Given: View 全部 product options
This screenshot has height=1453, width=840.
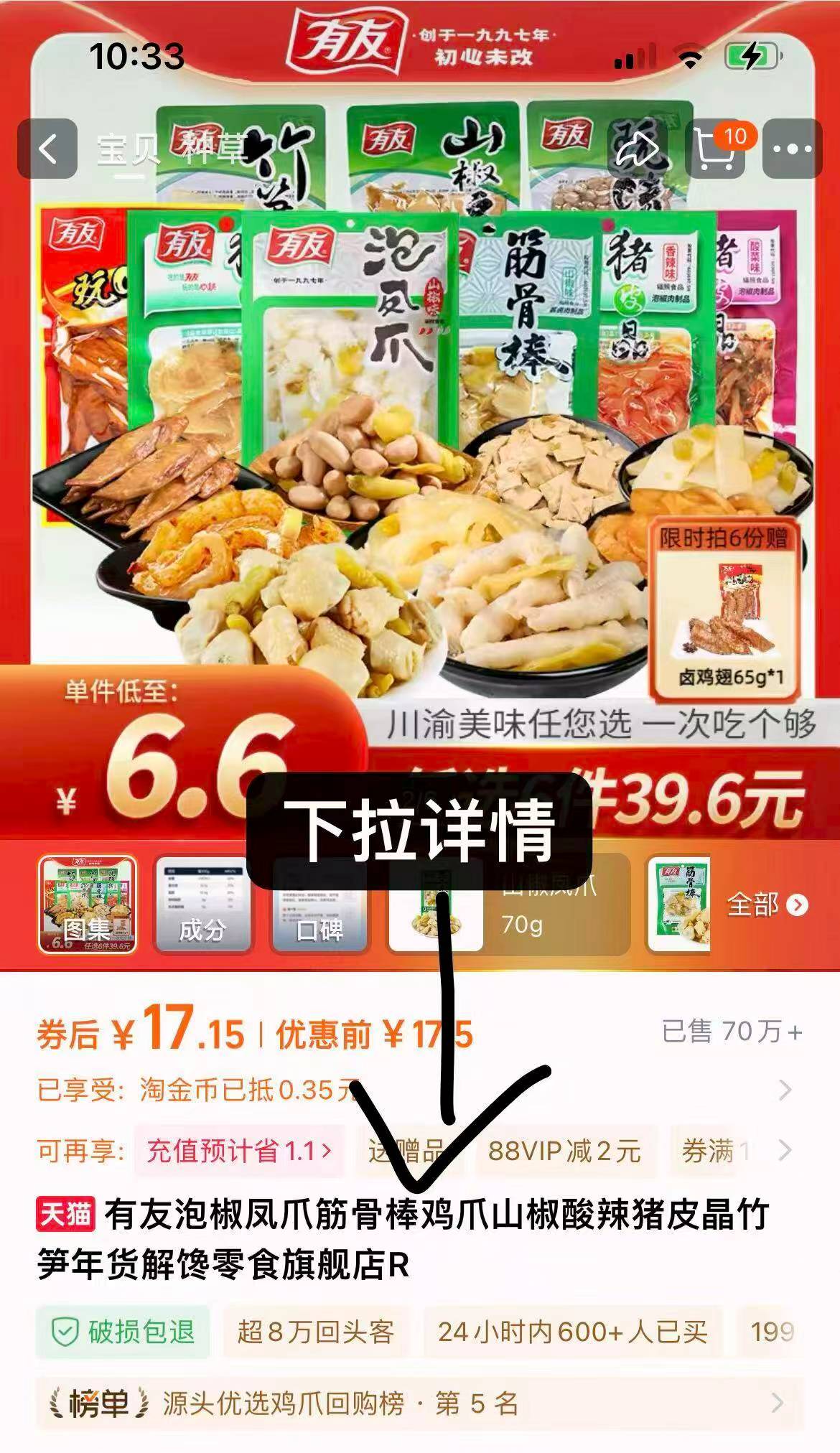Looking at the screenshot, I should 766,905.
